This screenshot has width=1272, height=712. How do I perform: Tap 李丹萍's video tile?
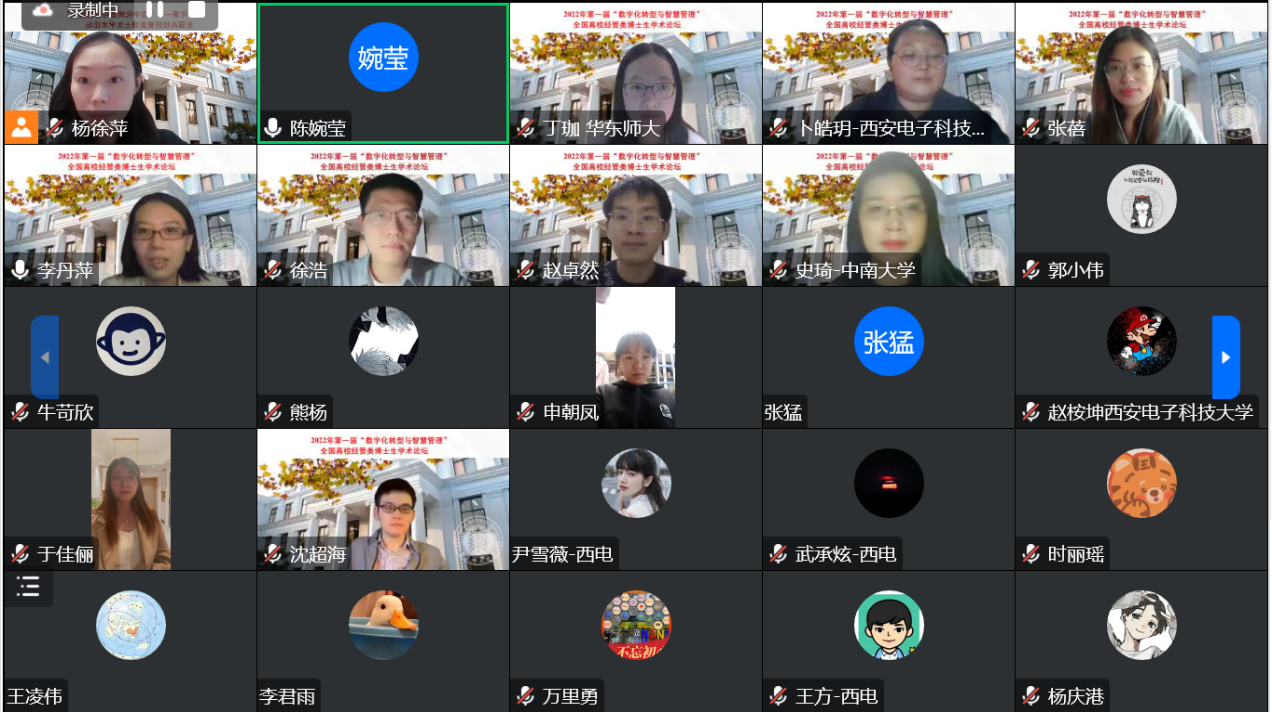(130, 215)
